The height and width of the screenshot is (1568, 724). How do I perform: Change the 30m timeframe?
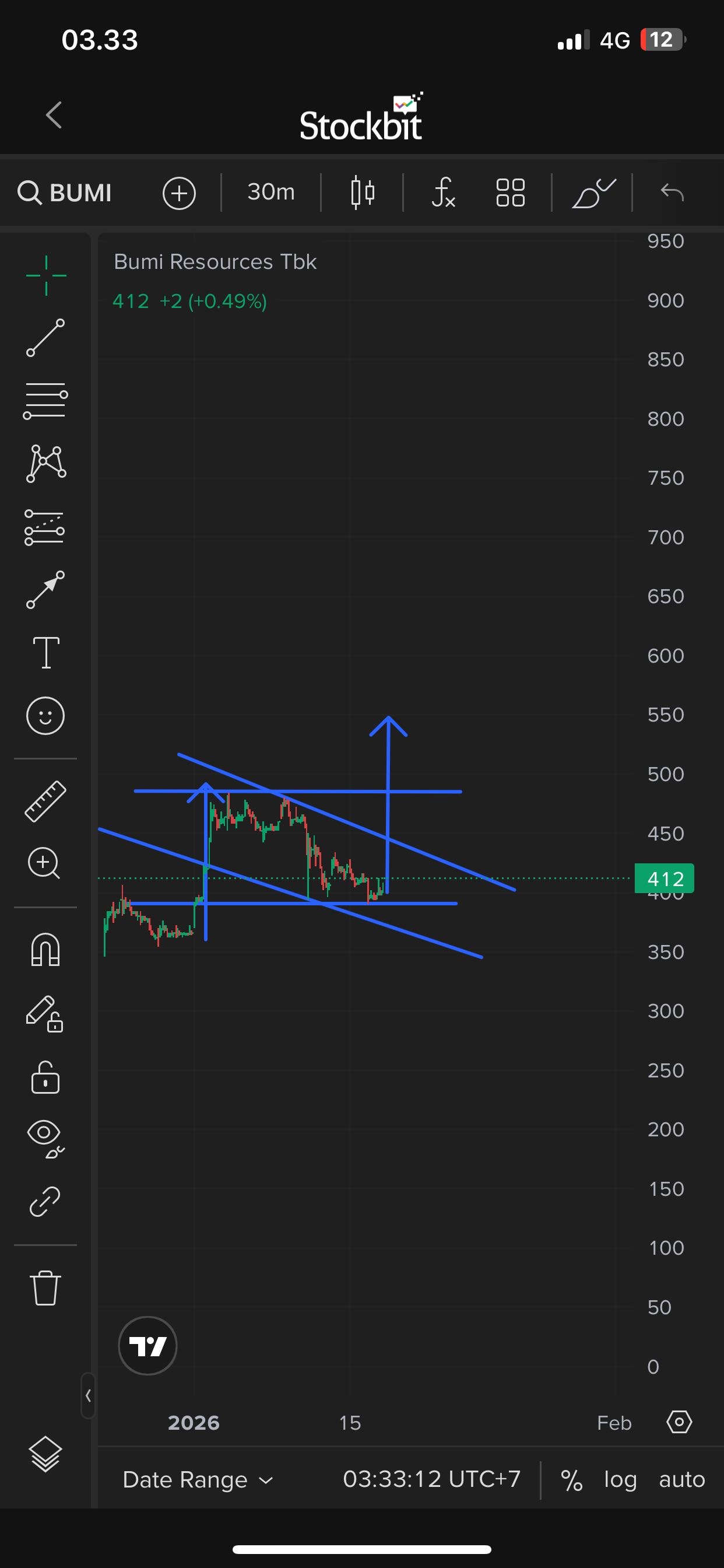tap(270, 192)
